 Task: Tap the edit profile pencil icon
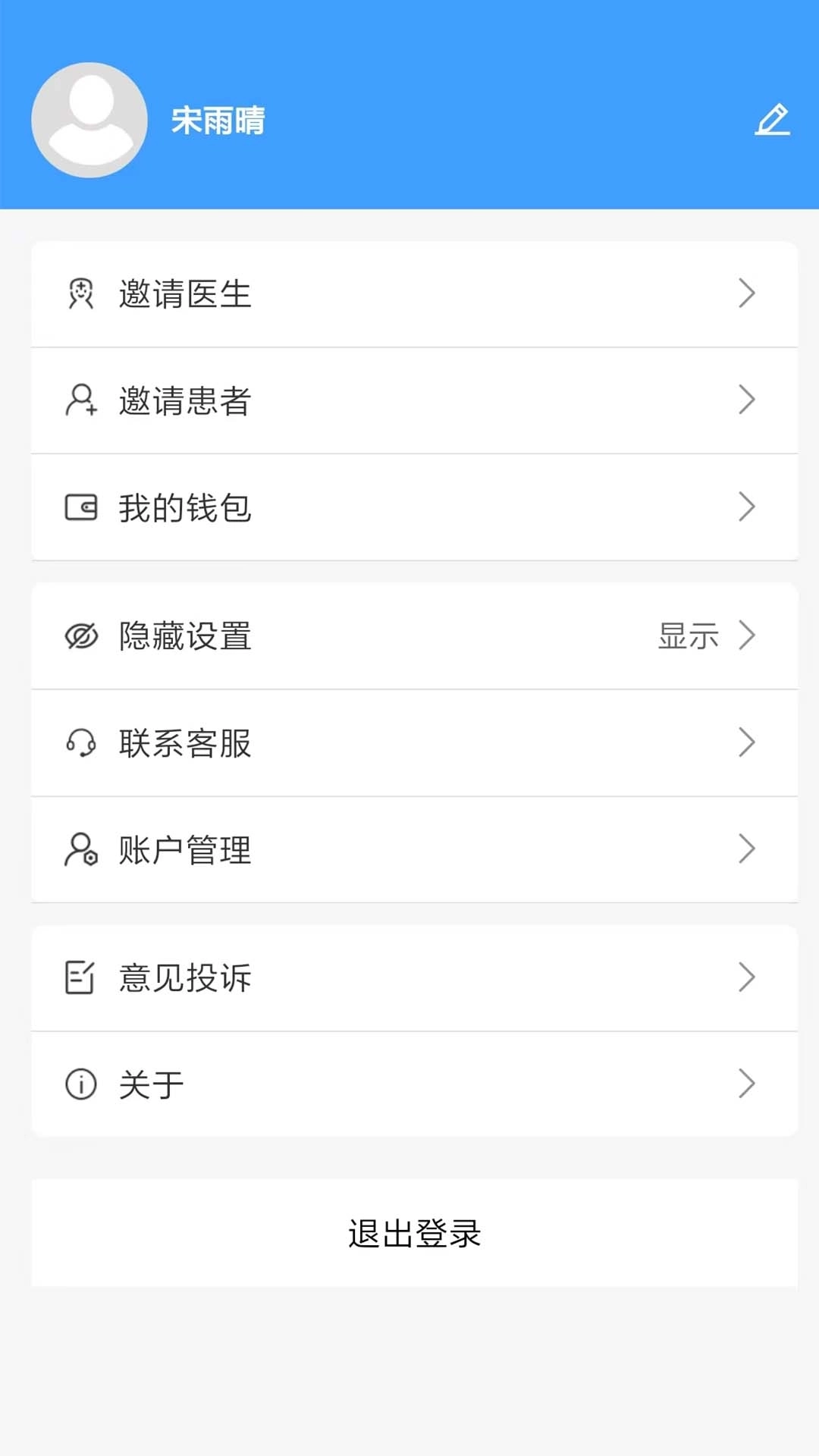point(772,121)
